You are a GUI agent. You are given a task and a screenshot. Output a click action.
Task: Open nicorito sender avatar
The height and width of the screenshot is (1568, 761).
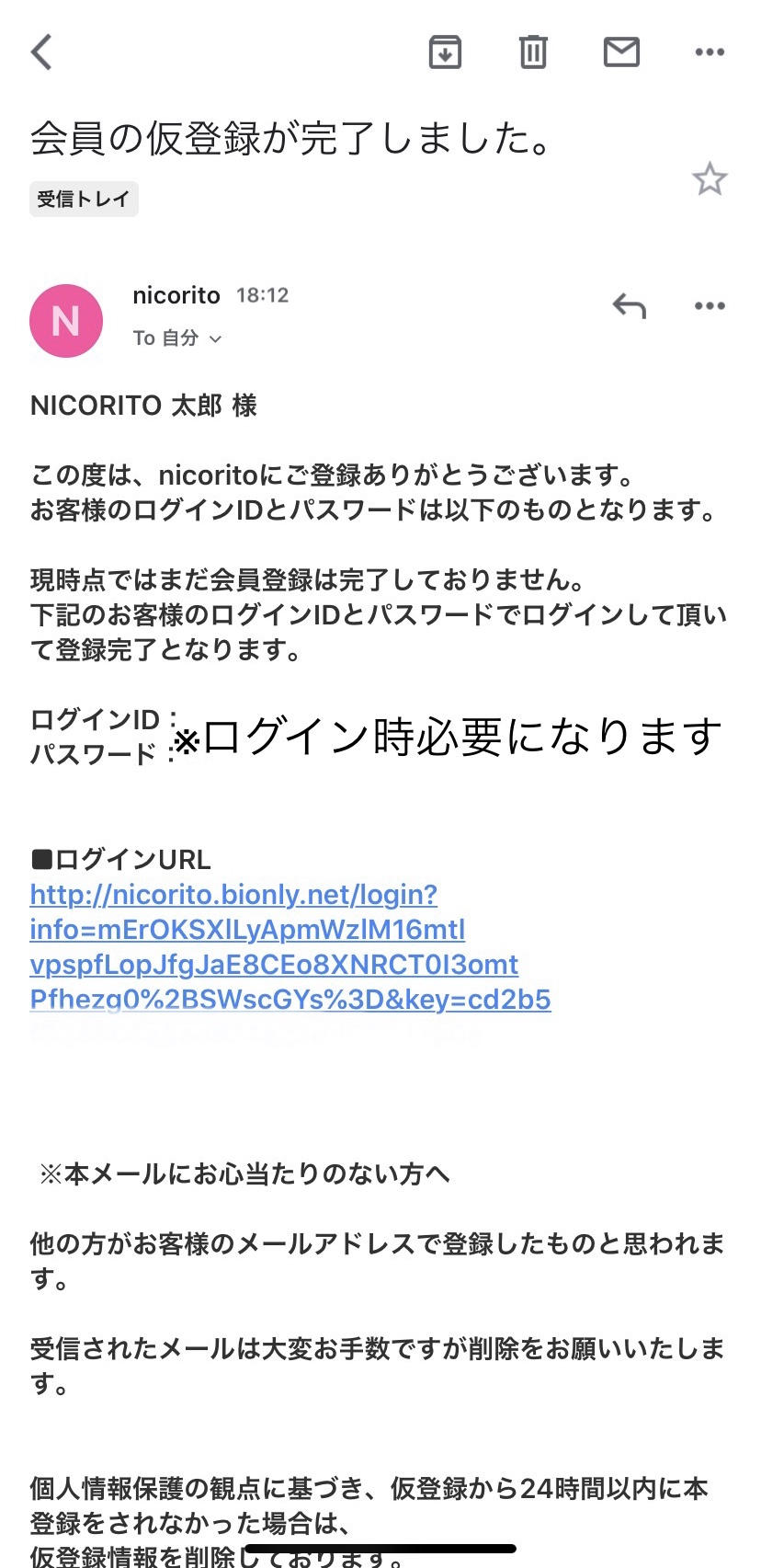pos(66,321)
